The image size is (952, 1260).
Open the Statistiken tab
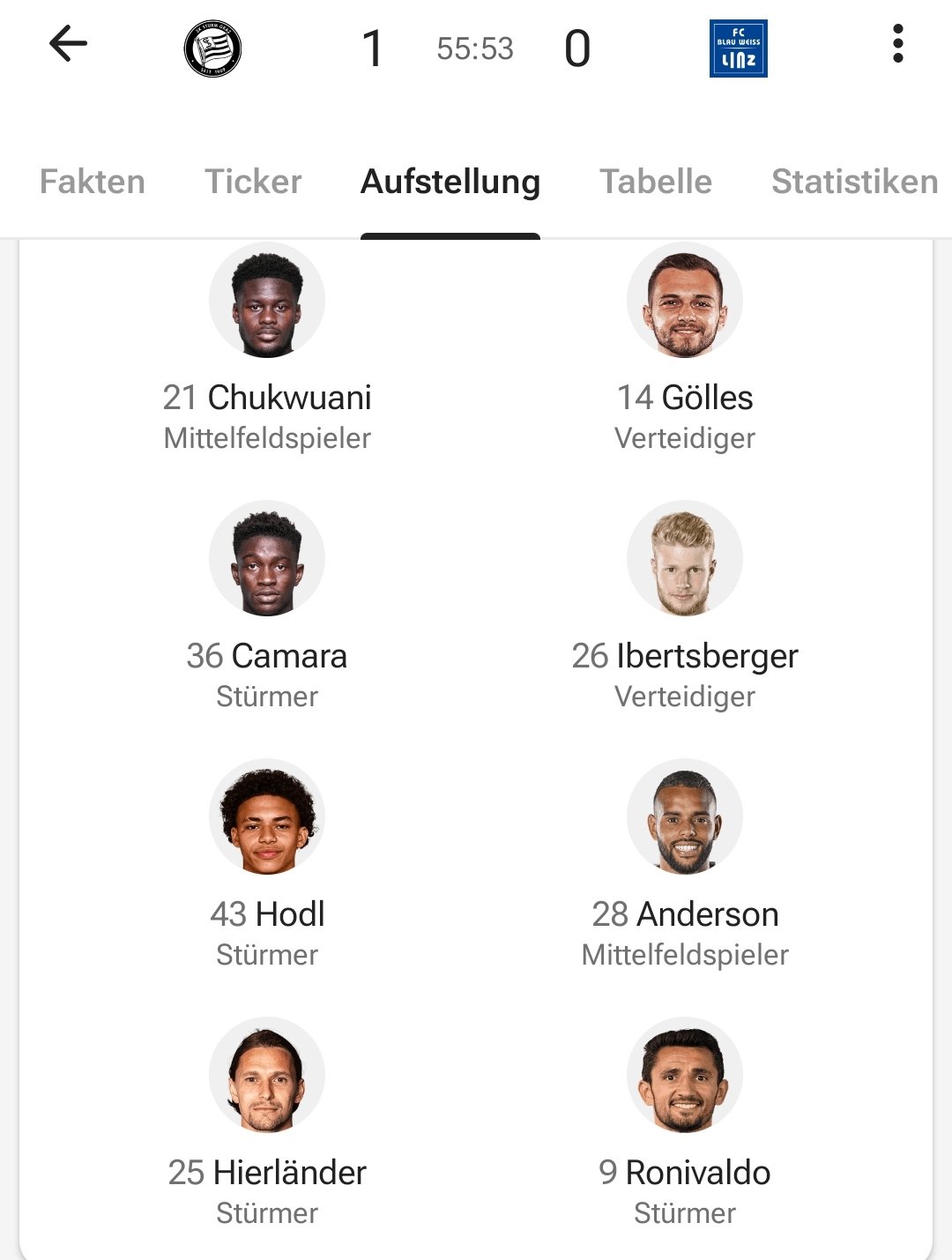point(854,182)
